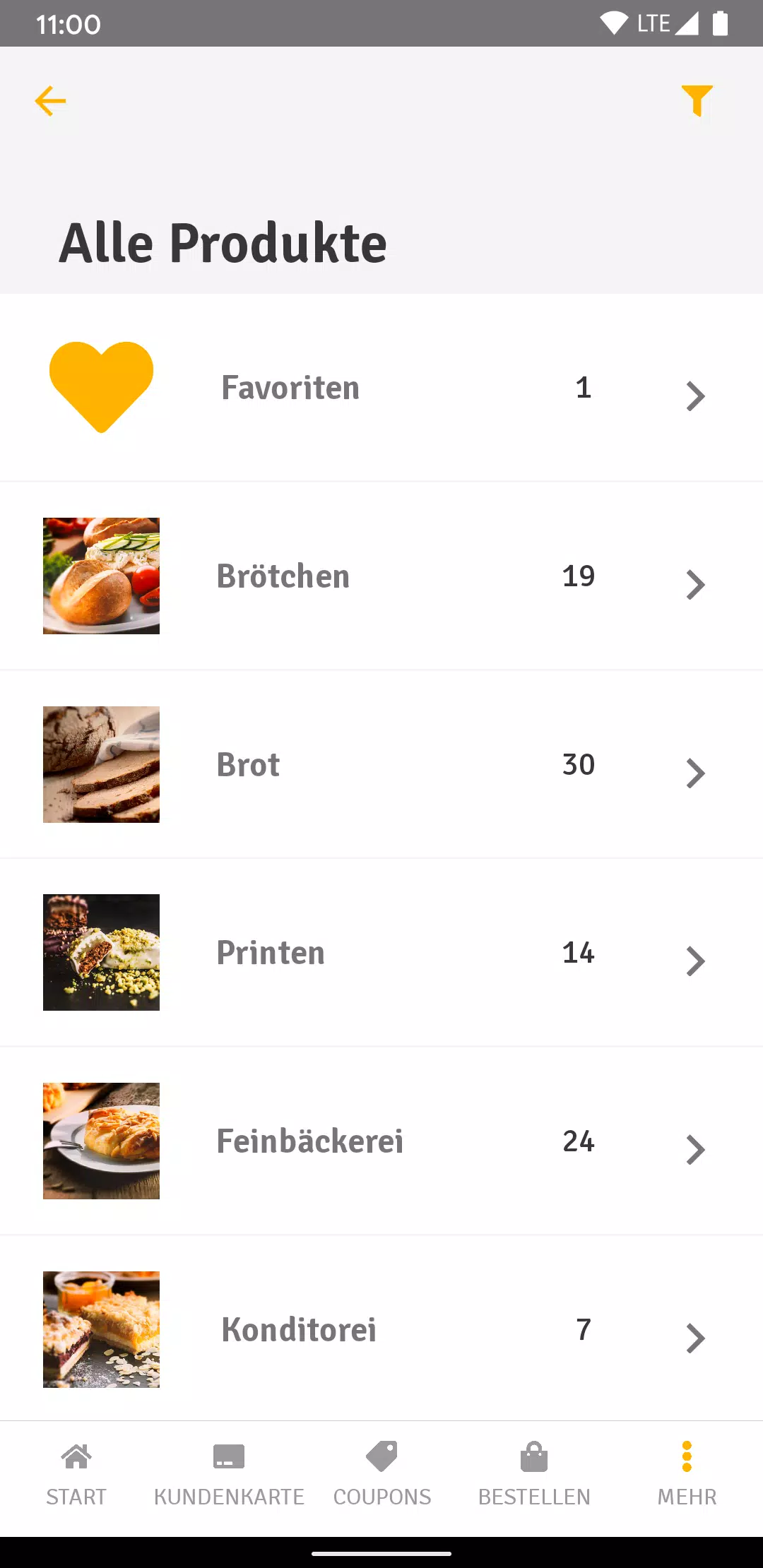Image resolution: width=763 pixels, height=1568 pixels.
Task: Open the product filter
Action: coord(697,101)
